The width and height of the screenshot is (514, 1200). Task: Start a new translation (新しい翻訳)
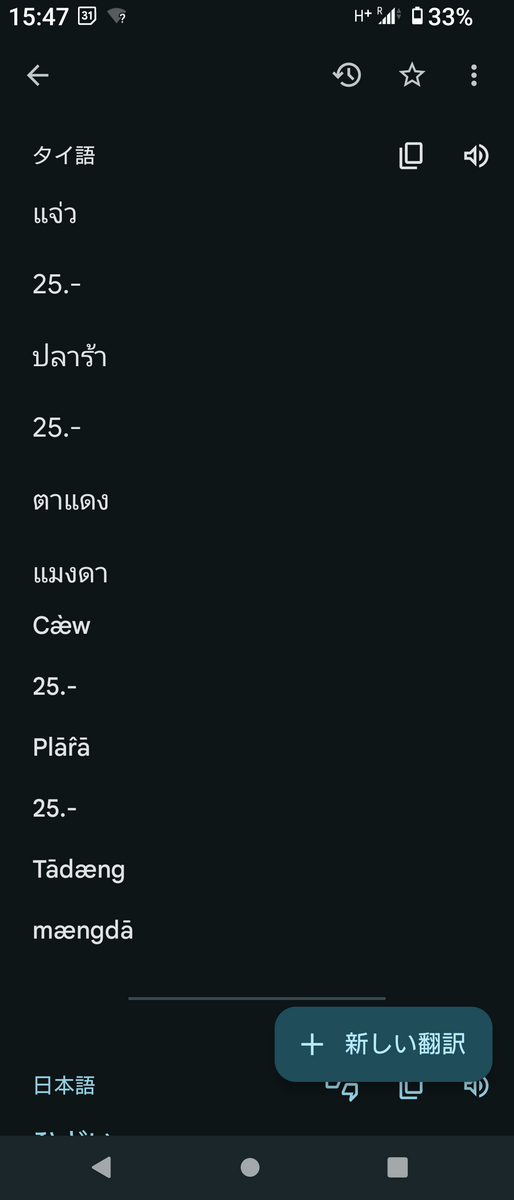pos(384,1044)
